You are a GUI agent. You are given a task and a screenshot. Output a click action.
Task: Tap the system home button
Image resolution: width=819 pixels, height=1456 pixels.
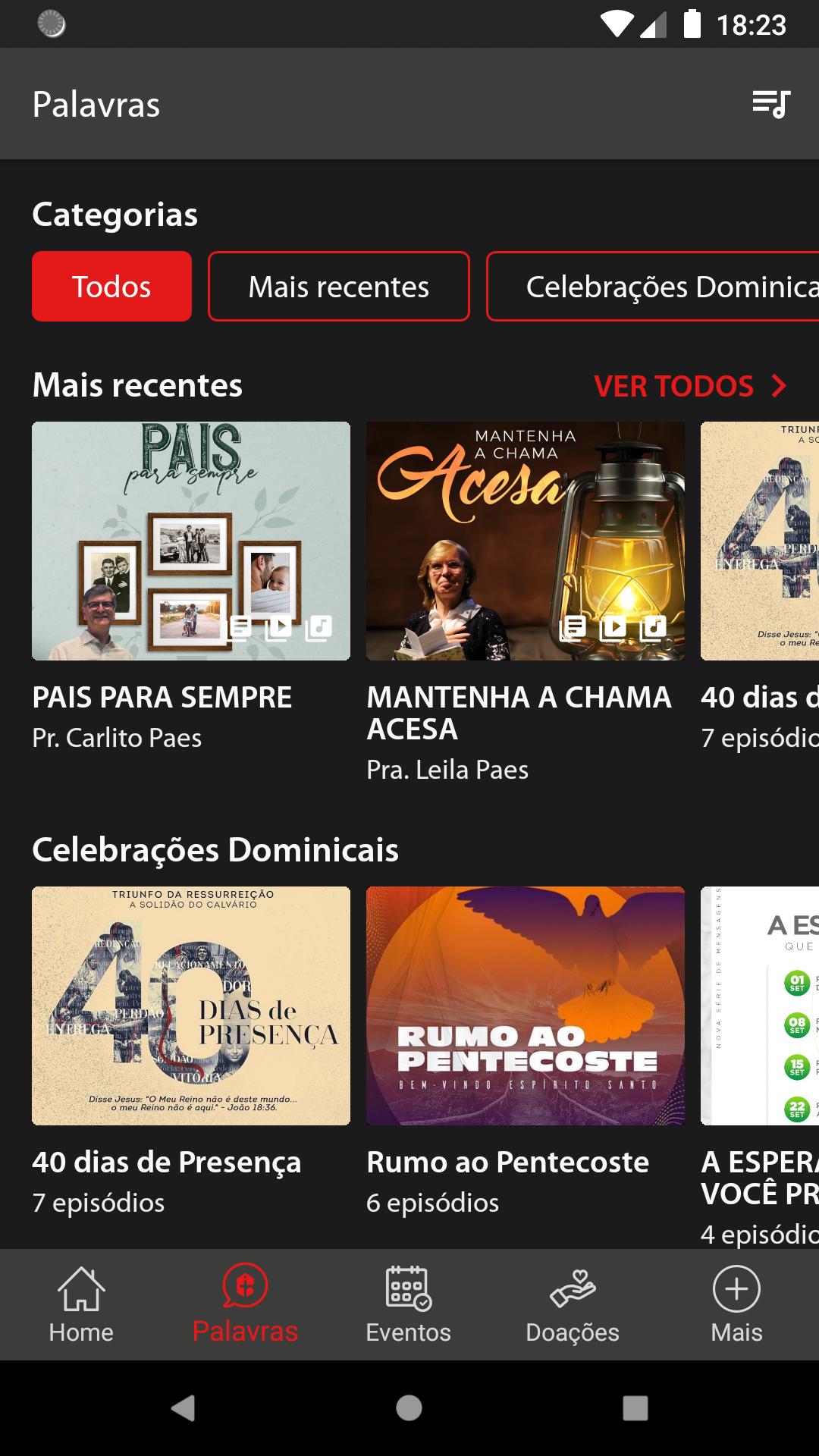409,1408
